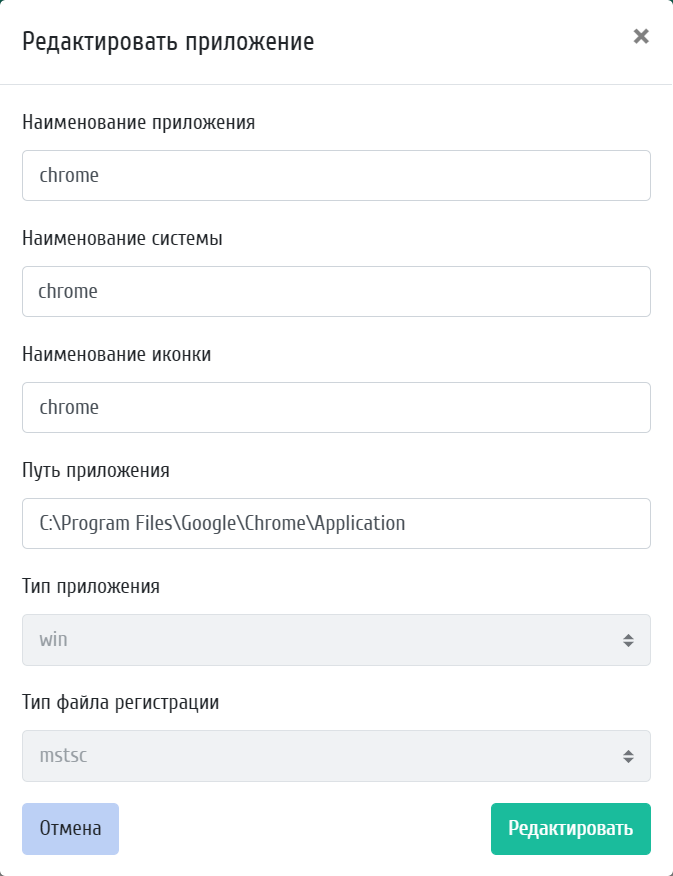Screen dimensions: 673x876
Task: Edit the Путь приложения field
Action: 336,523
